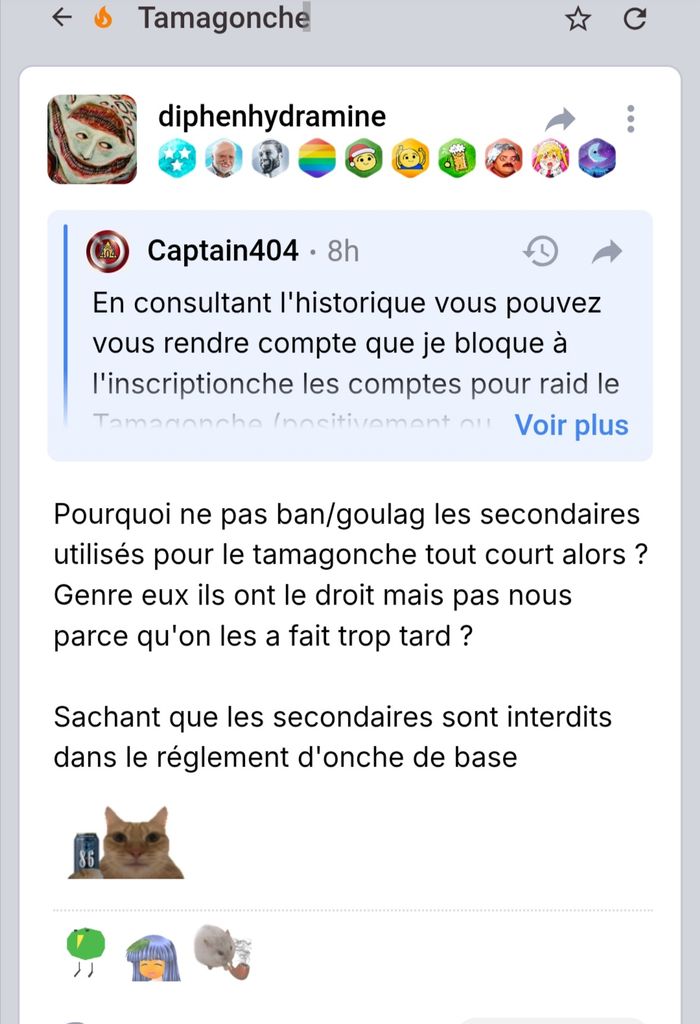Go back using the top arrow
The height and width of the screenshot is (1024, 700).
62,17
